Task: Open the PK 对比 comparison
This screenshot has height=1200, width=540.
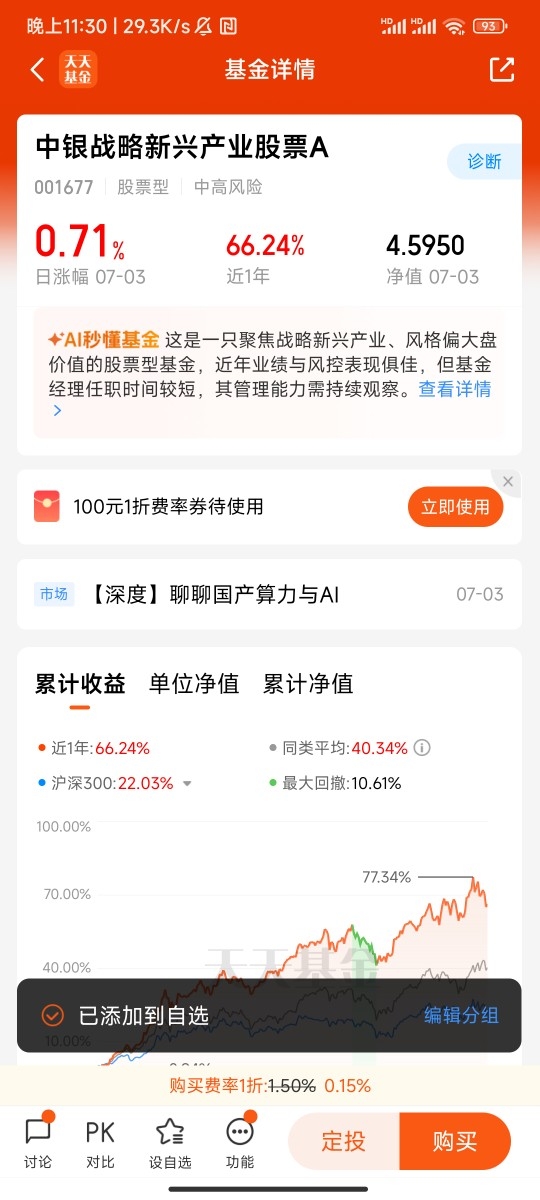Action: click(100, 1143)
